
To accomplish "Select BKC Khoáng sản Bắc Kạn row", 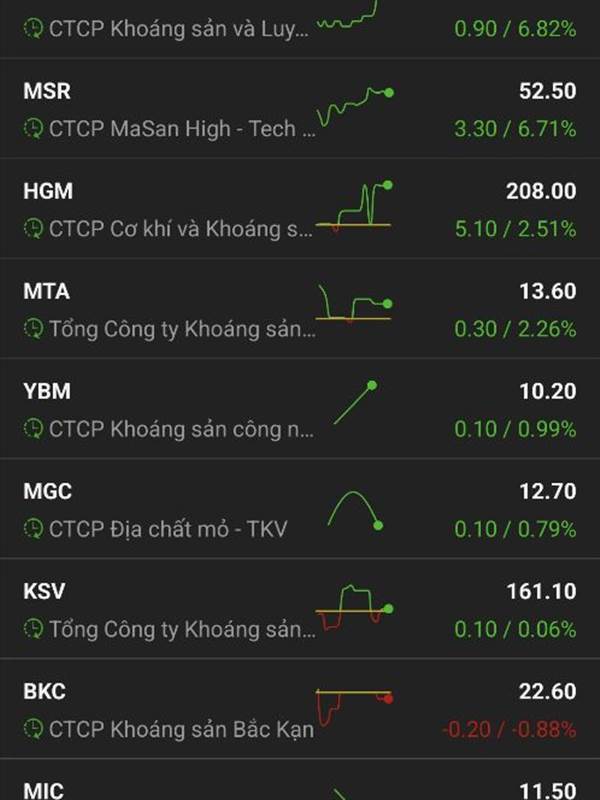I will [x=300, y=709].
